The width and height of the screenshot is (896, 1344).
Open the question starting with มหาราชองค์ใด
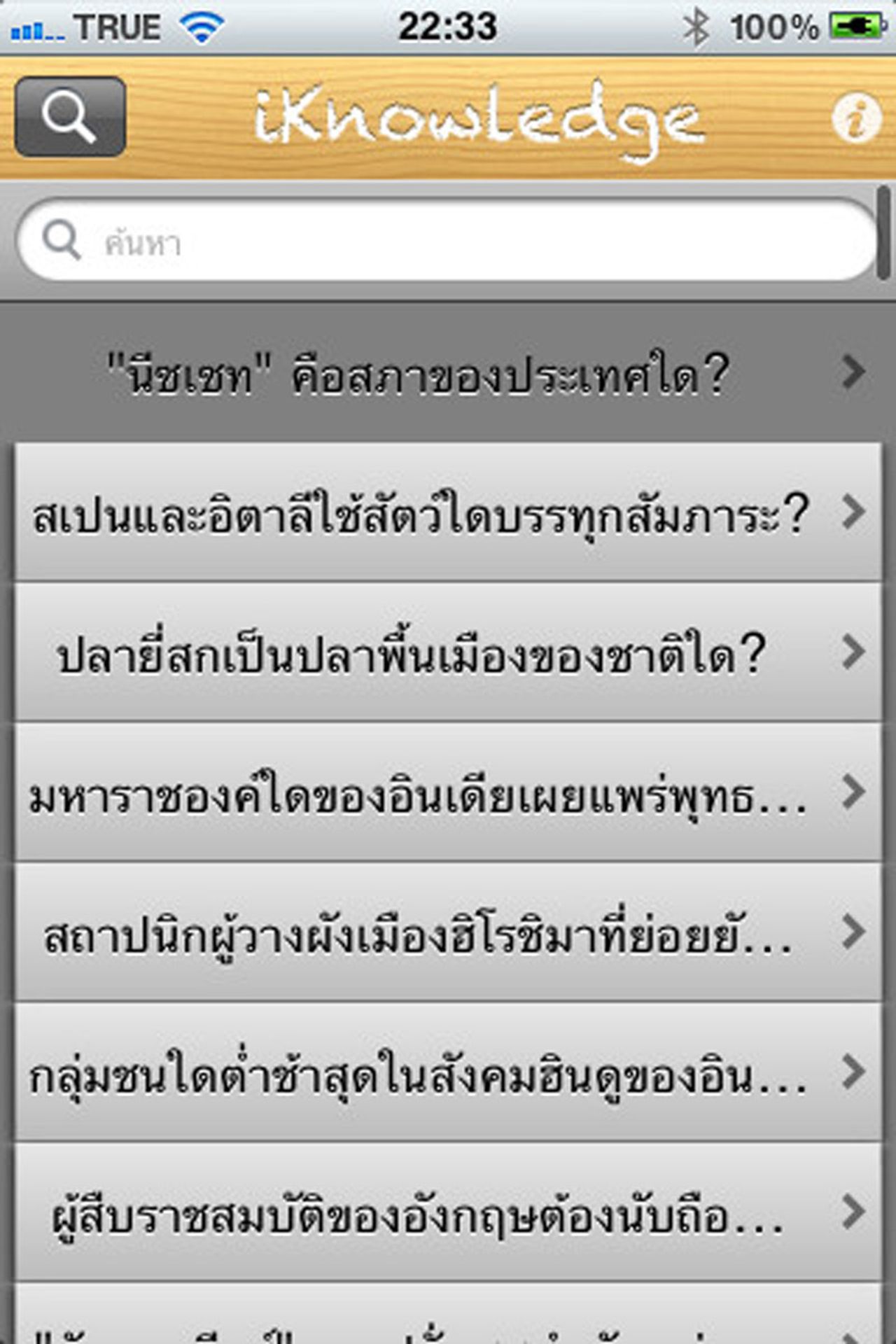(448, 793)
